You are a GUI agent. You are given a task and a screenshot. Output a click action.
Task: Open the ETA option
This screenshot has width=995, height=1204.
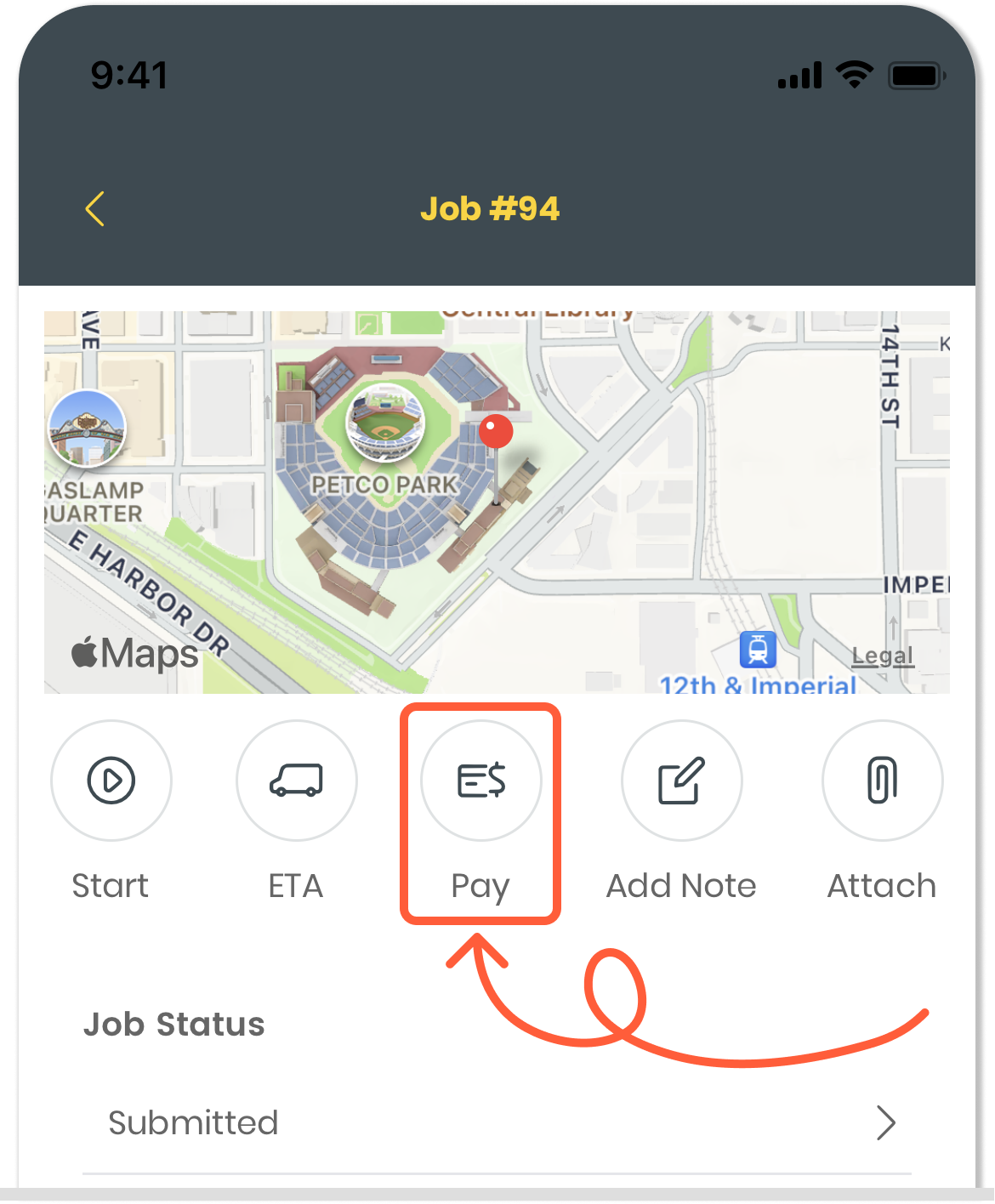[x=296, y=781]
